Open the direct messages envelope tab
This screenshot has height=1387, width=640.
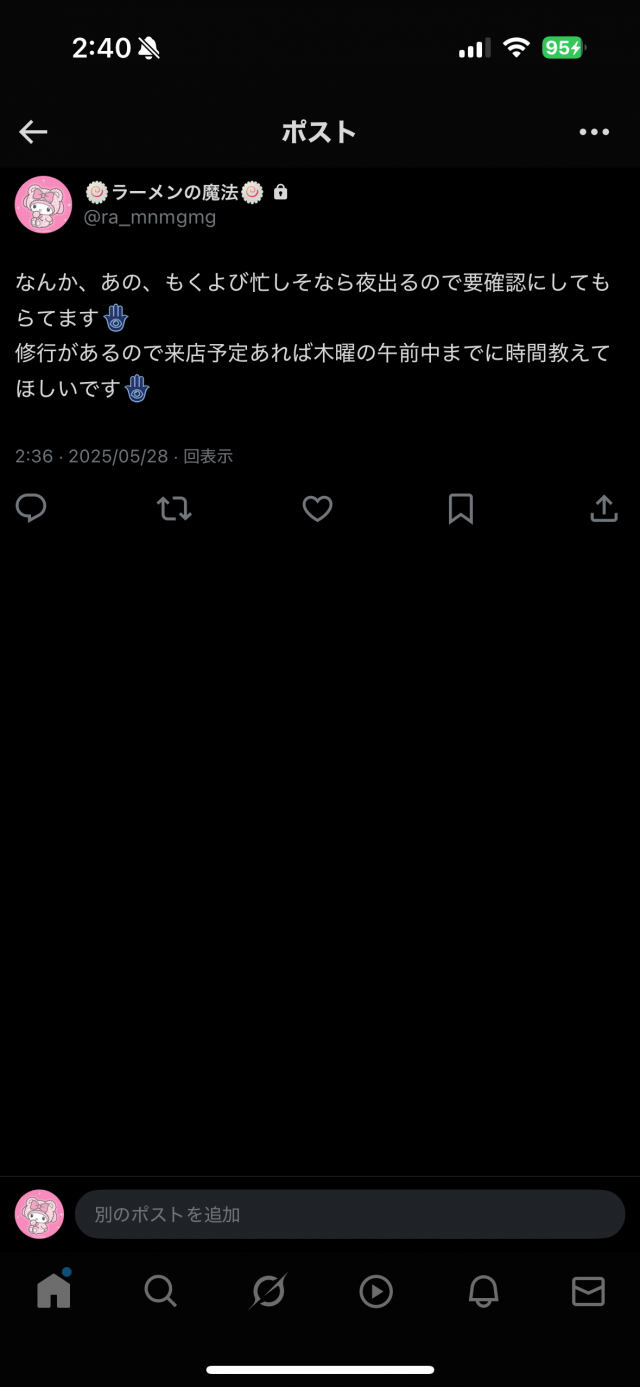click(x=588, y=1292)
